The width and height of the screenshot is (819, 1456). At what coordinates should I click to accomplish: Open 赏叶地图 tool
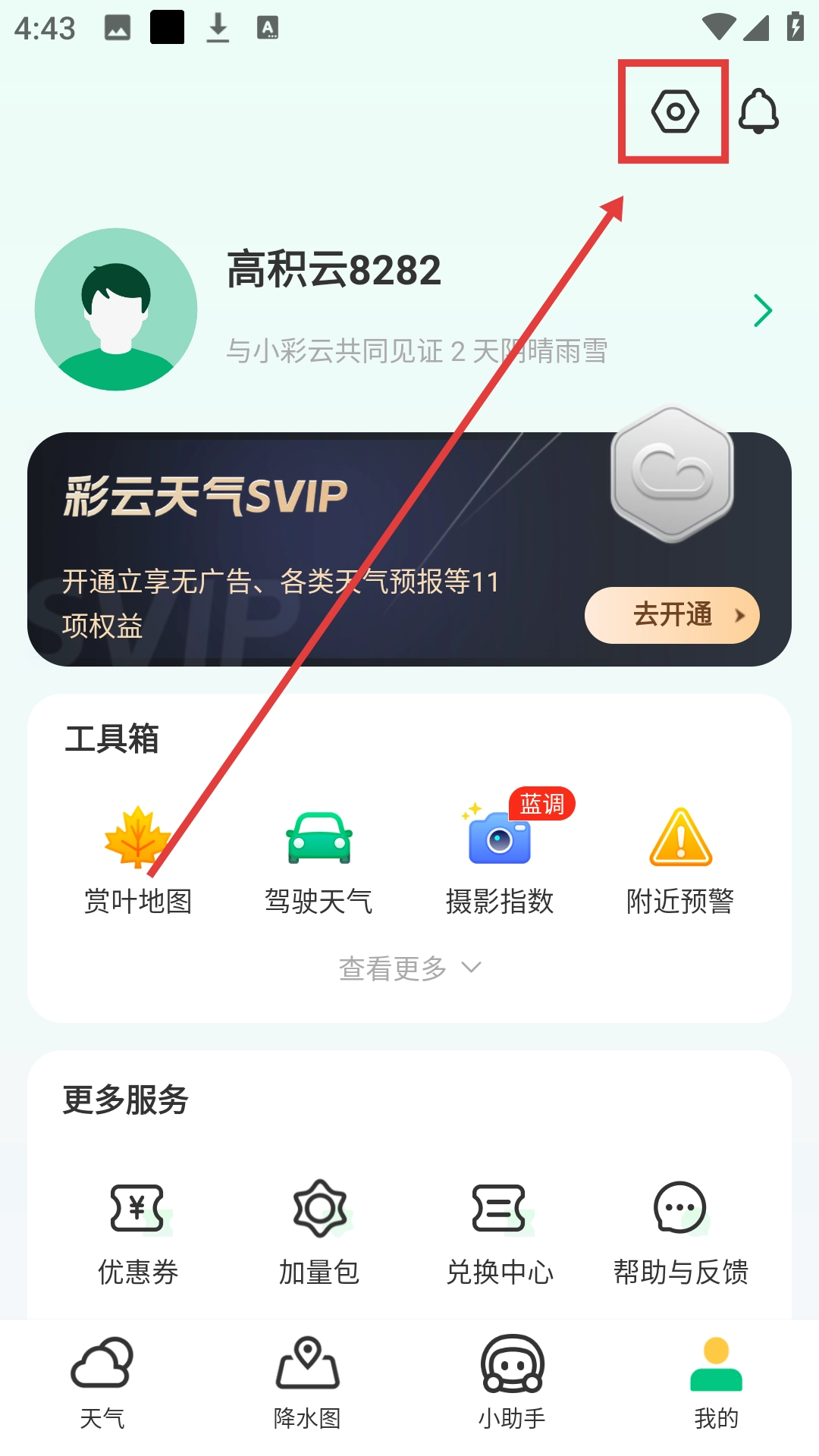[x=137, y=861]
